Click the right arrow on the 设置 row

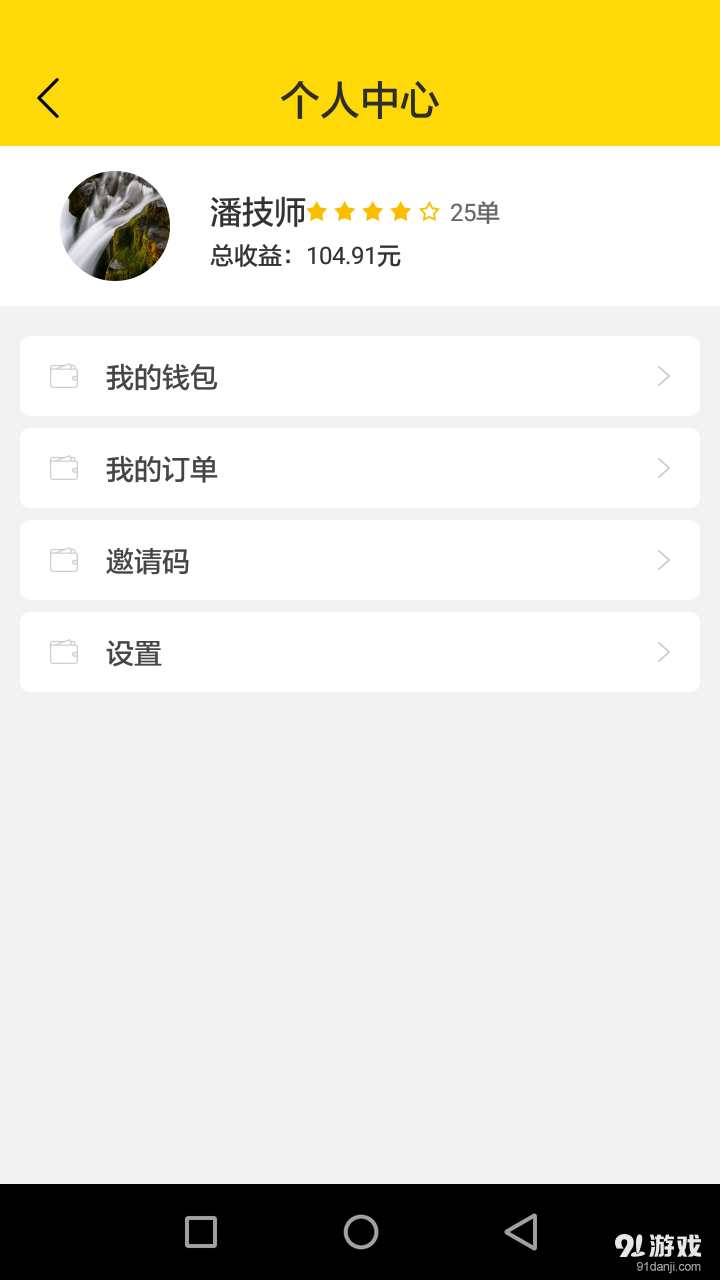pyautogui.click(x=663, y=652)
